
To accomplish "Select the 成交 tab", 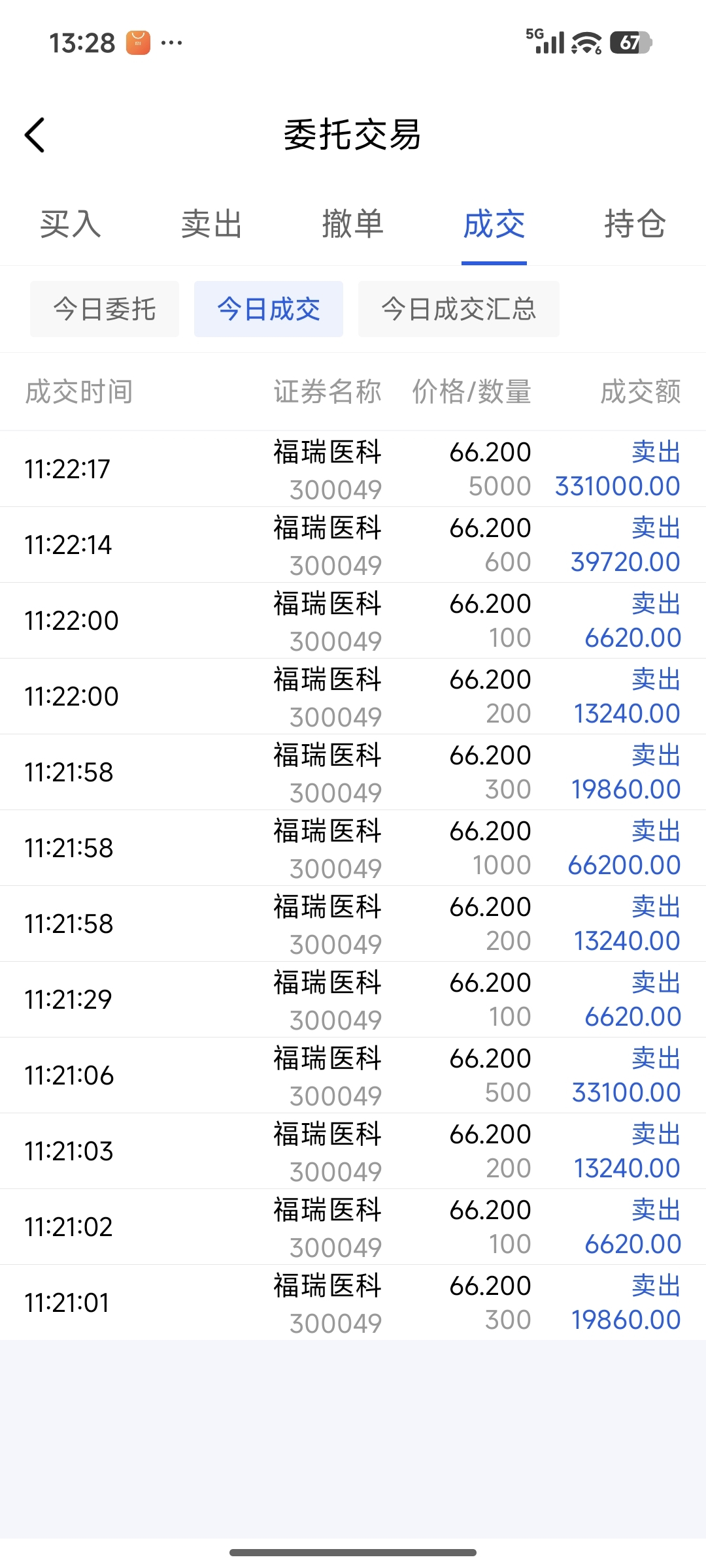I will tap(494, 224).
